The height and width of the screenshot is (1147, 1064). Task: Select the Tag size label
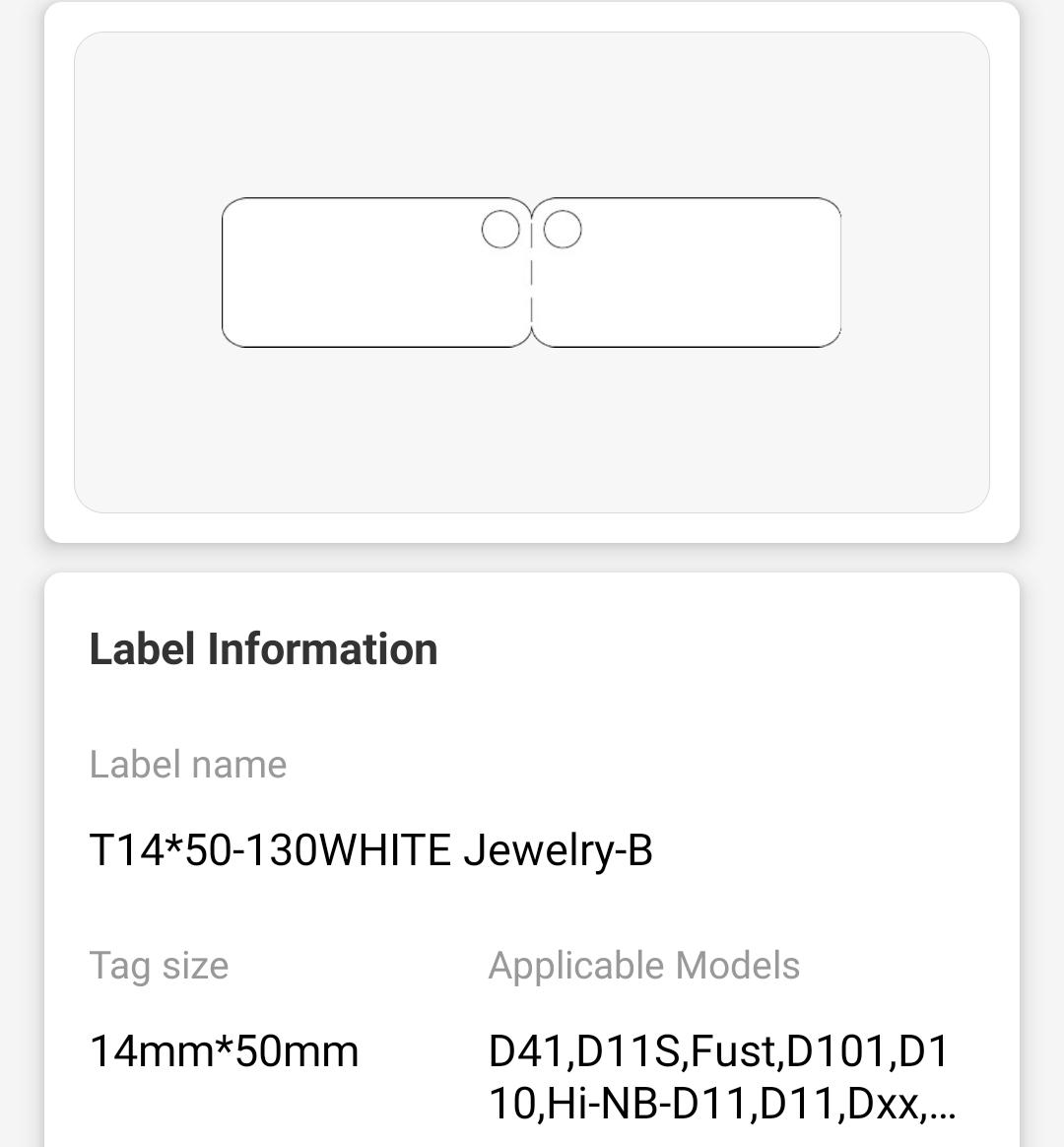(159, 967)
